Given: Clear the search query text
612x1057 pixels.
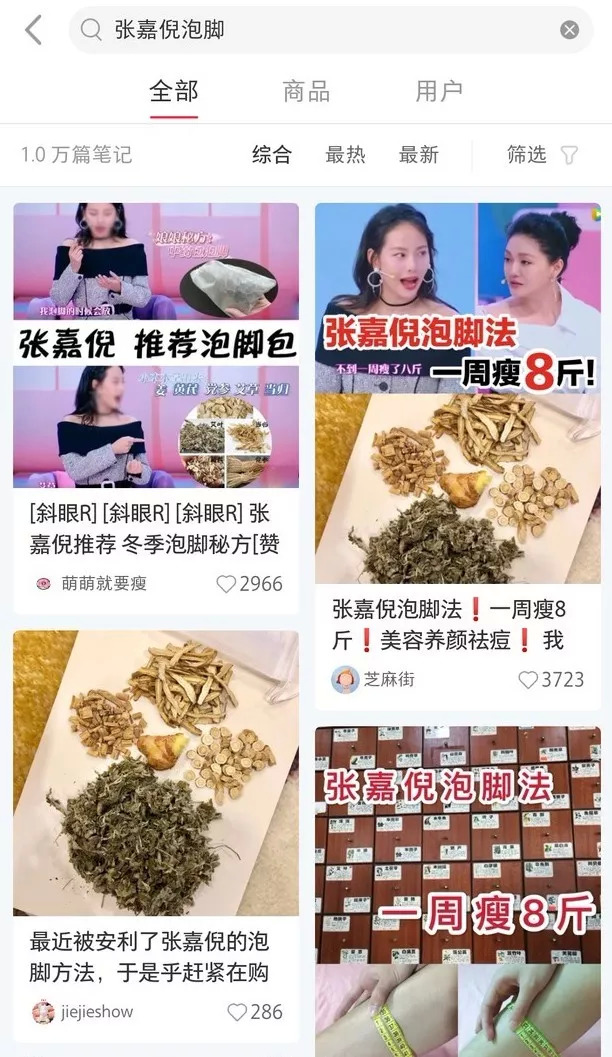Looking at the screenshot, I should tap(569, 30).
